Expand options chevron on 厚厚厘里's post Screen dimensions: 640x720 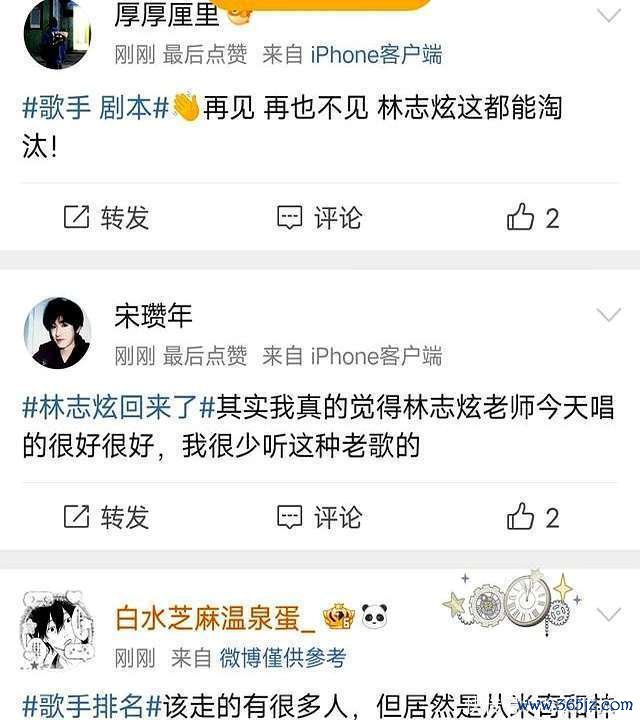pos(608,16)
